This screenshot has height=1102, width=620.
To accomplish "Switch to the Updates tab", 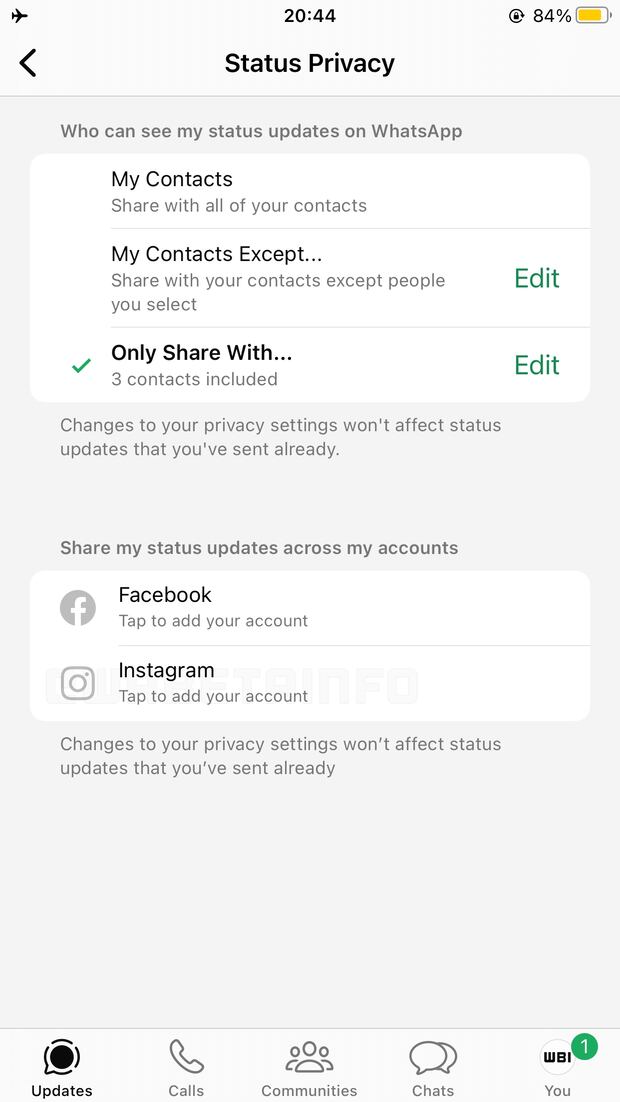I will coord(62,1067).
